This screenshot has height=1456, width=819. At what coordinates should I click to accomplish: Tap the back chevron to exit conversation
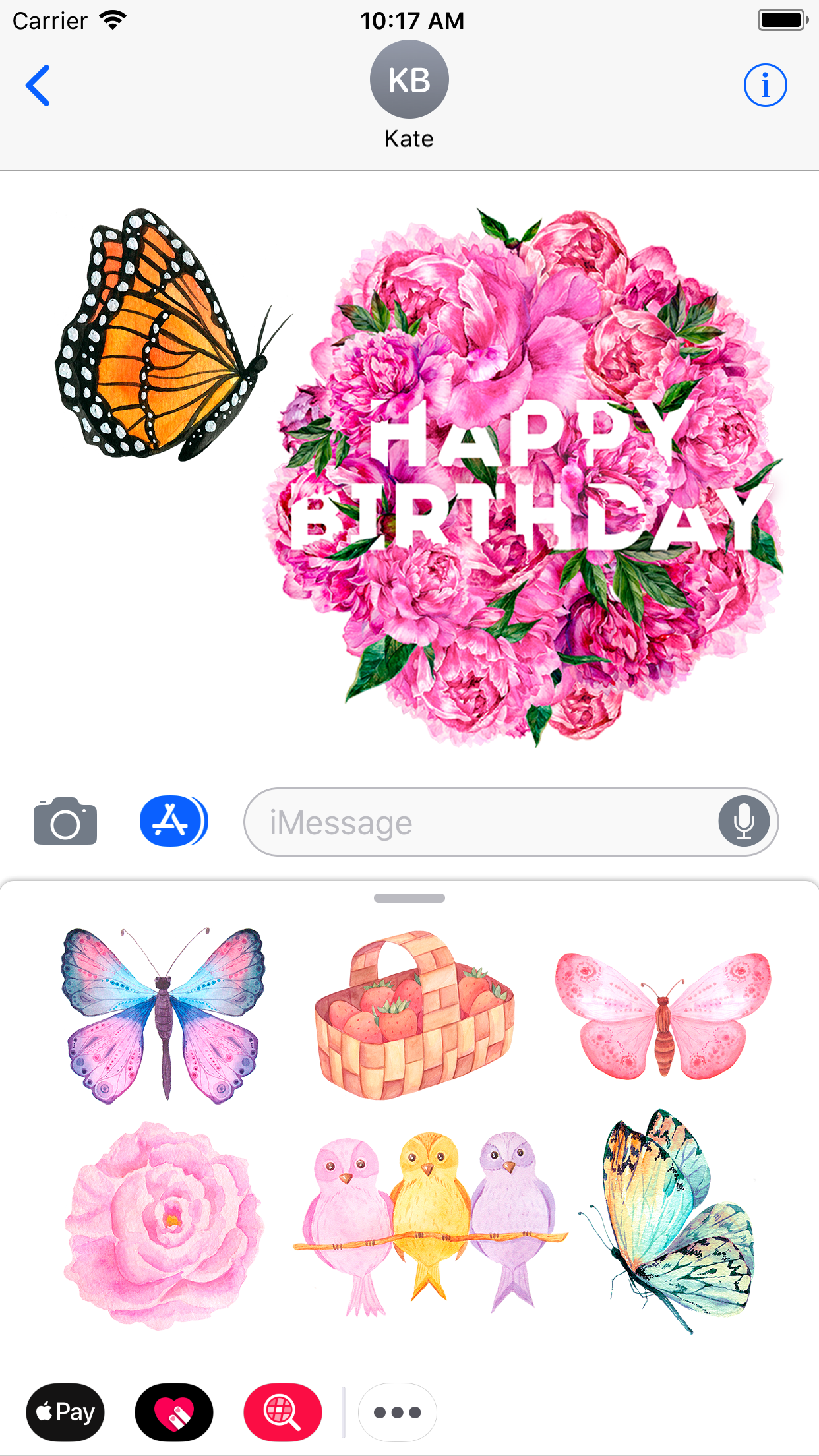coord(38,84)
